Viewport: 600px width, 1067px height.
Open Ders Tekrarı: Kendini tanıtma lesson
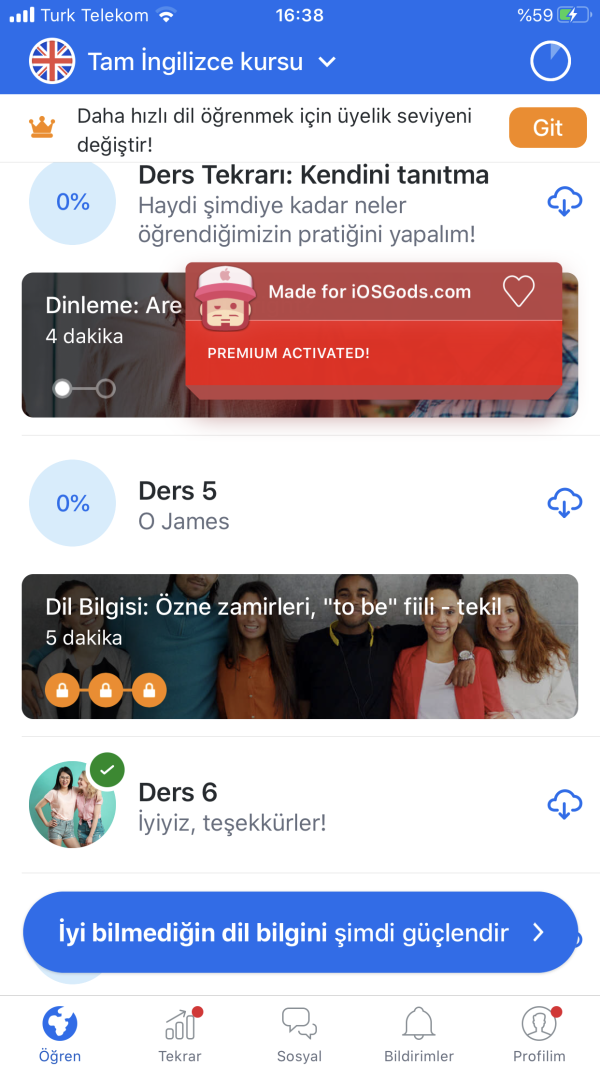tap(312, 204)
